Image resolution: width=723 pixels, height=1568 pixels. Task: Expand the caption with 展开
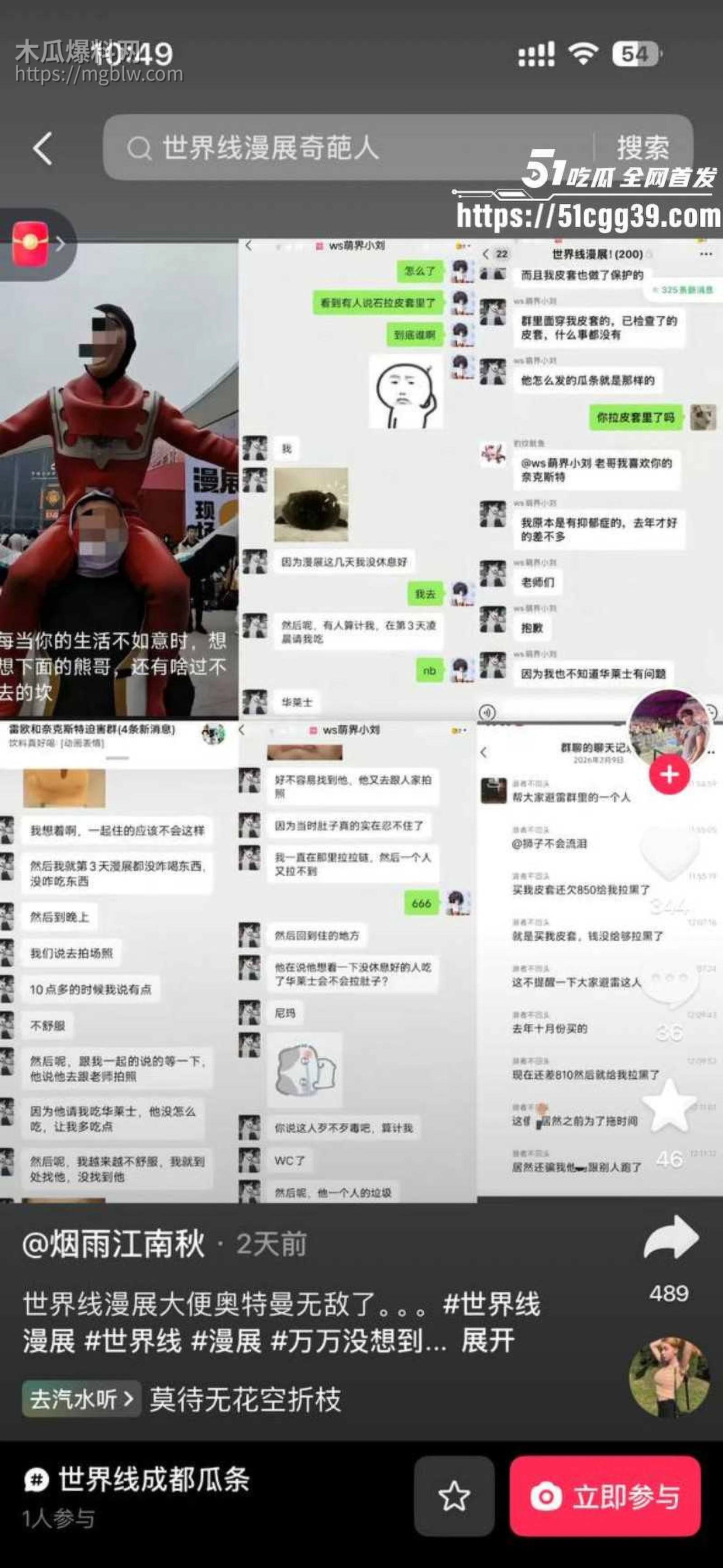coord(488,1341)
